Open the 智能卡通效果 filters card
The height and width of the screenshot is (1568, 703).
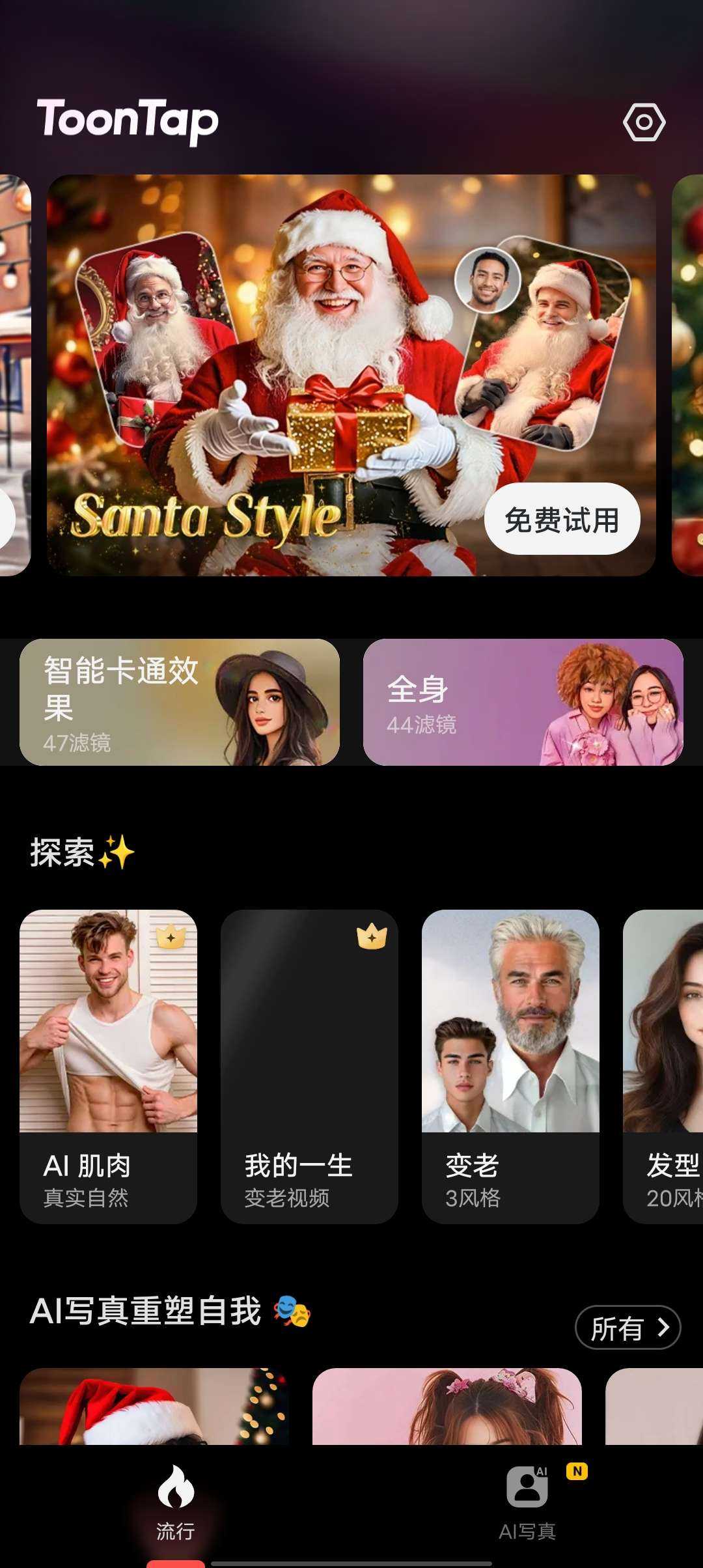tap(180, 702)
